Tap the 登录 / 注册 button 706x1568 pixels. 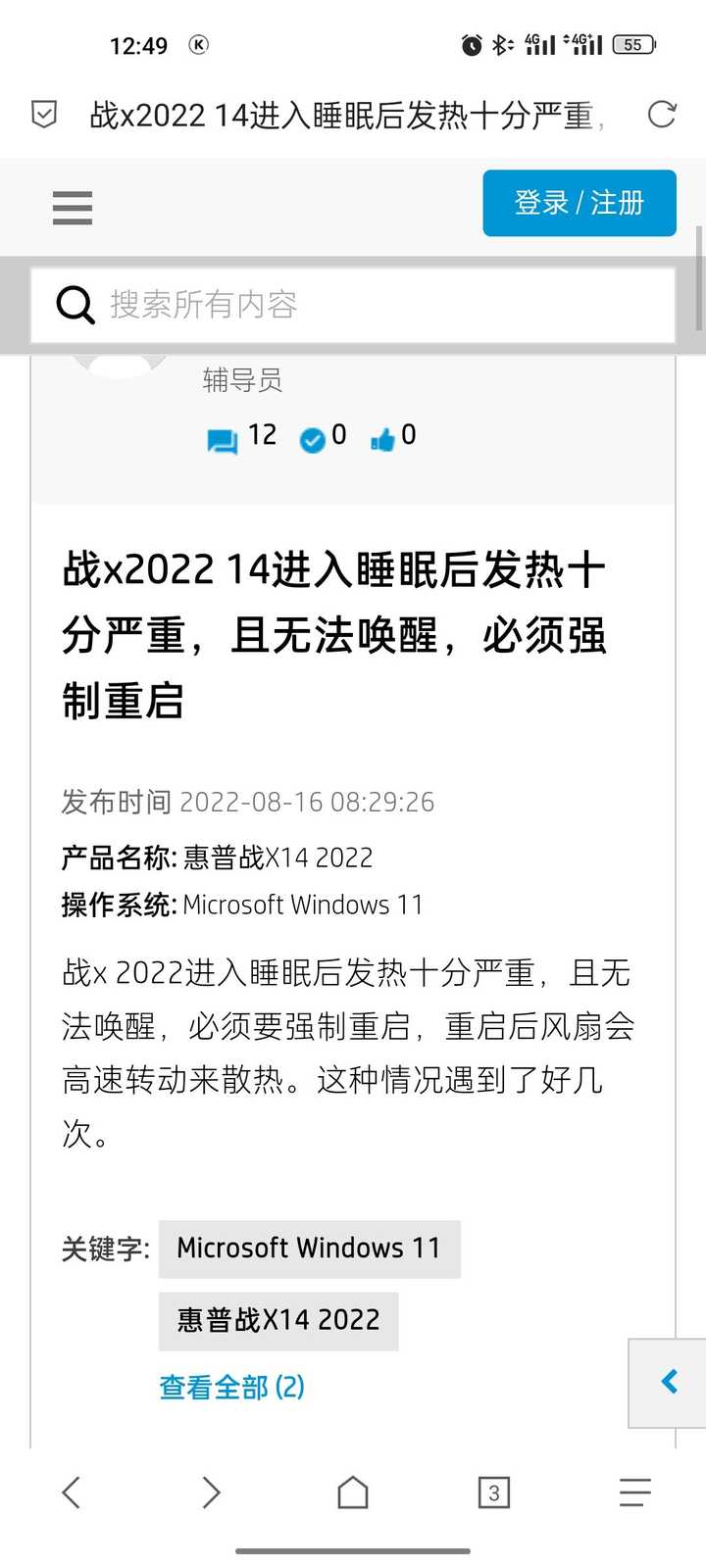[x=579, y=203]
